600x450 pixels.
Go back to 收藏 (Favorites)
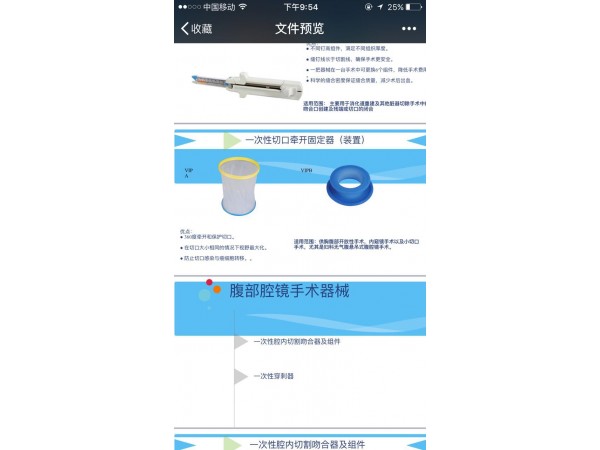196,29
